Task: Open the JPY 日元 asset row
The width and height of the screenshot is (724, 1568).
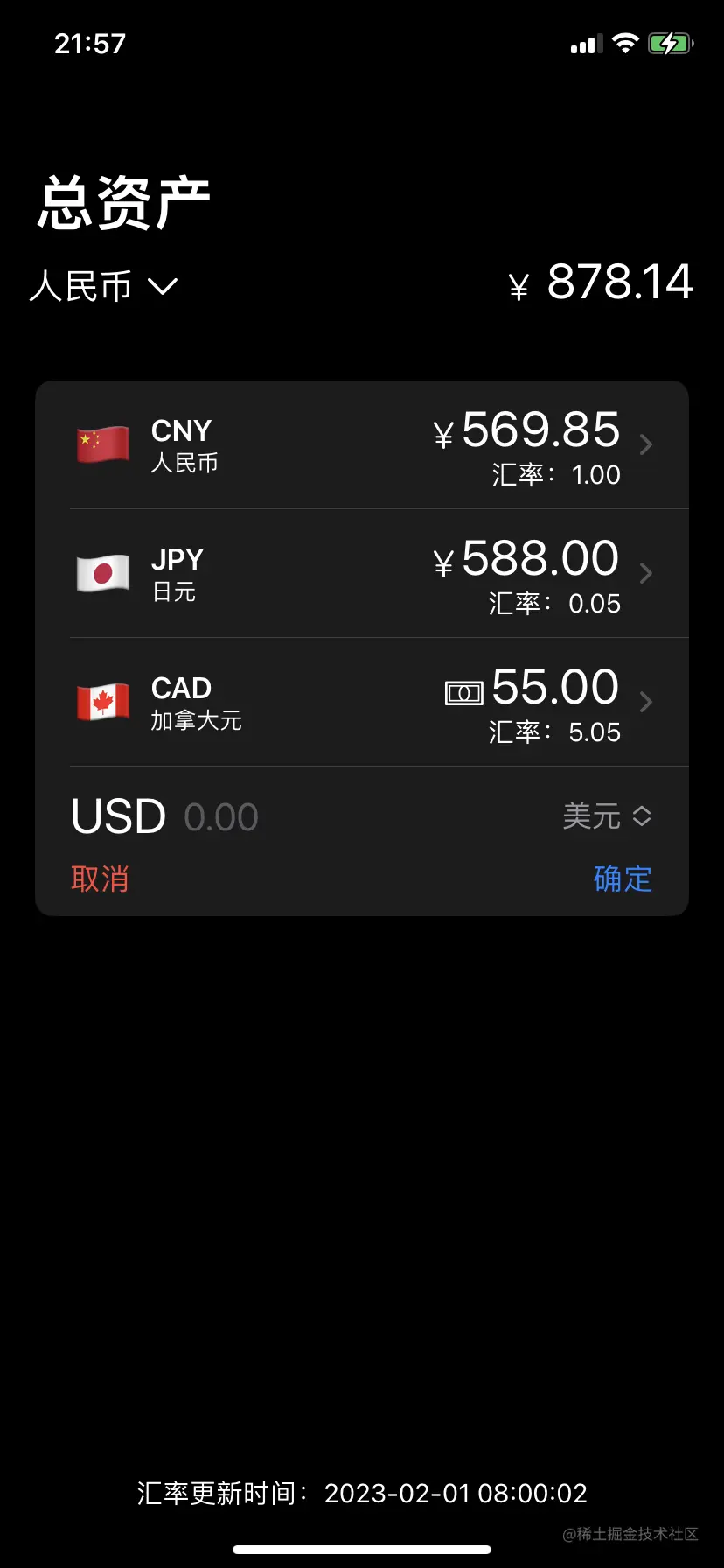Action: click(362, 574)
